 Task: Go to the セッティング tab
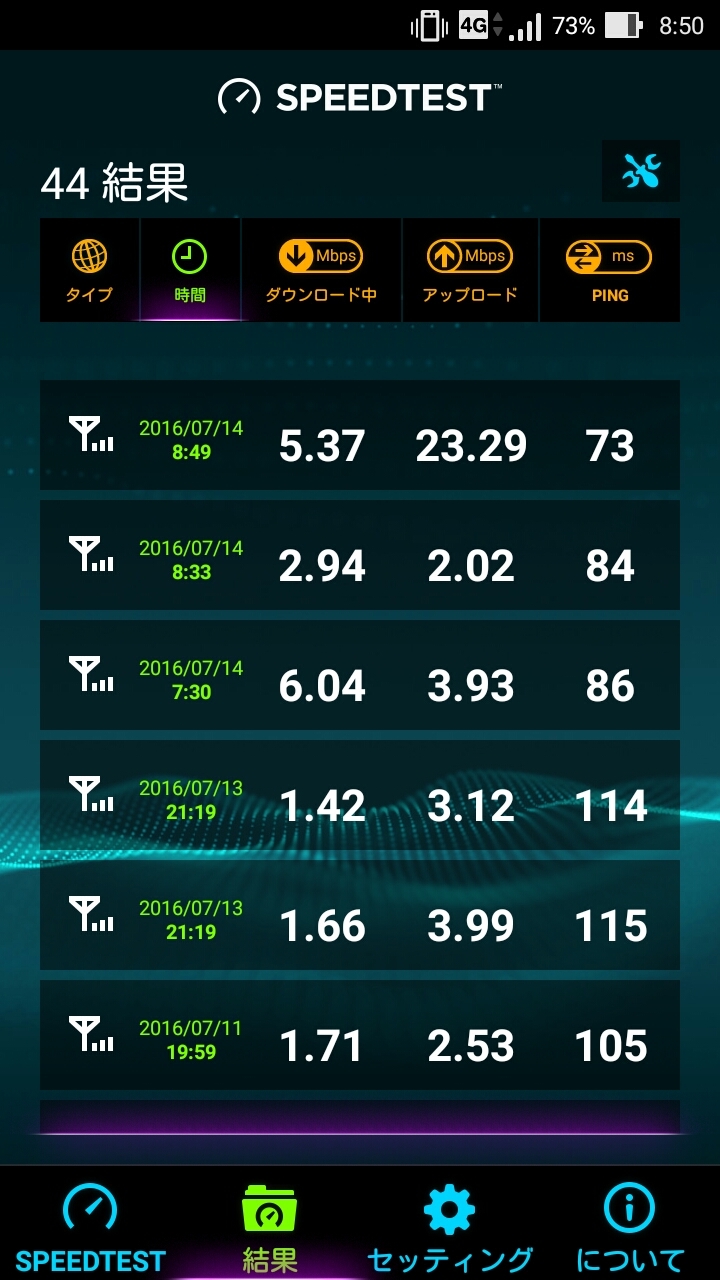[x=450, y=1226]
